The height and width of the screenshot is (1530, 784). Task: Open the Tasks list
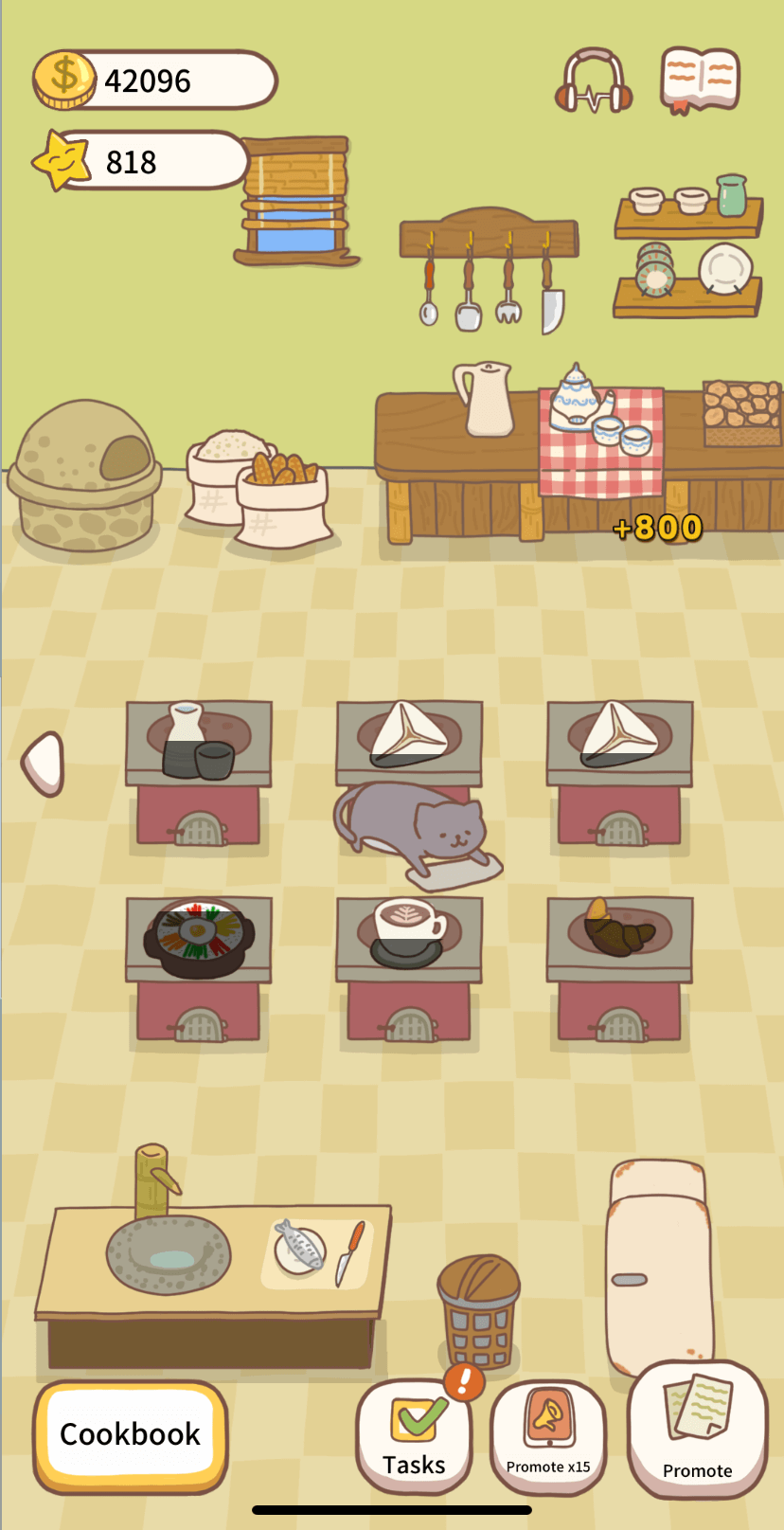coord(414,1437)
